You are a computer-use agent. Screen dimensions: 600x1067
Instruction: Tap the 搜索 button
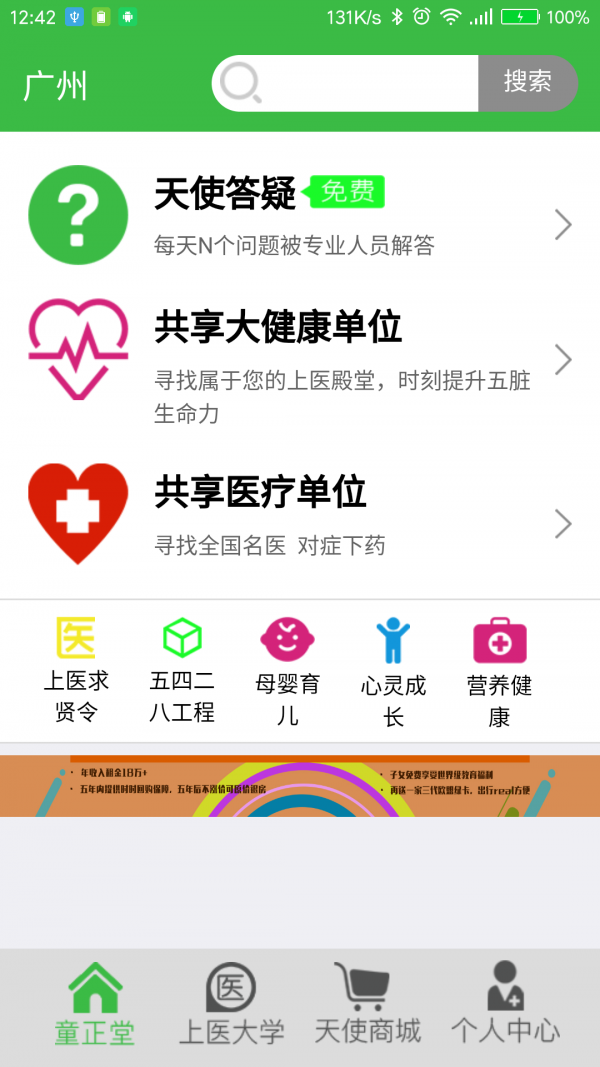coord(528,83)
